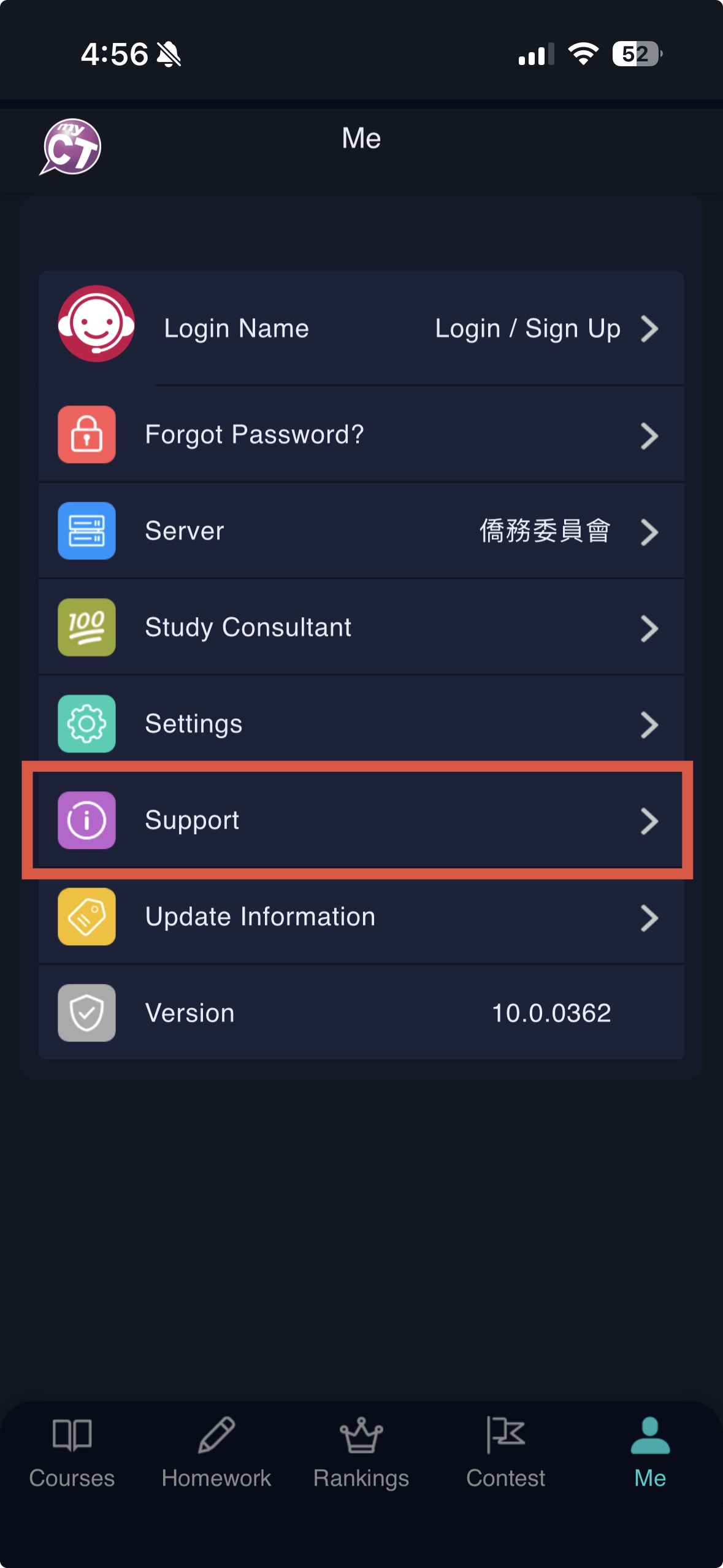Screen dimensions: 723x1568
Task: Open the Support row
Action: point(361,820)
